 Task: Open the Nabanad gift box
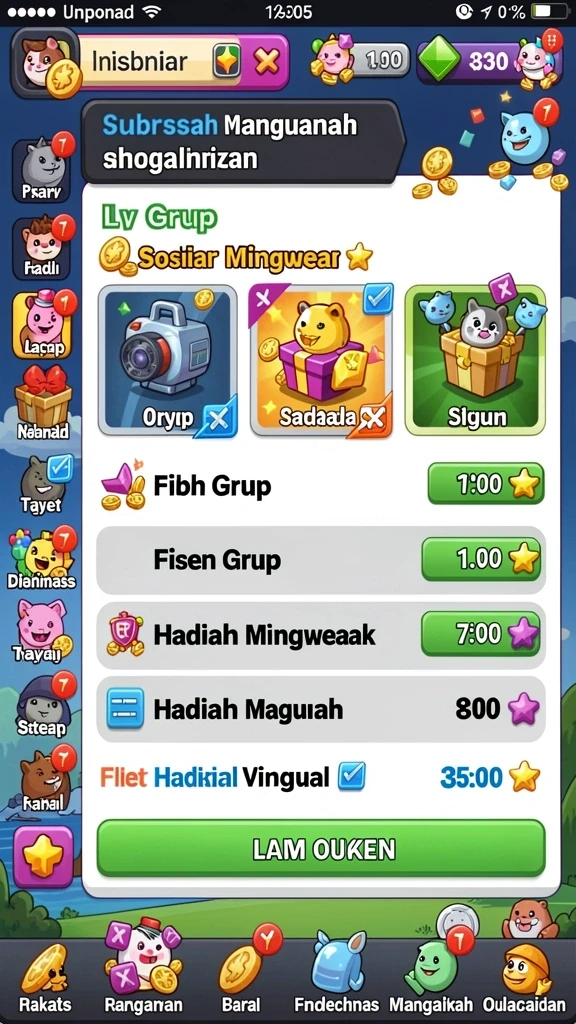(x=43, y=402)
